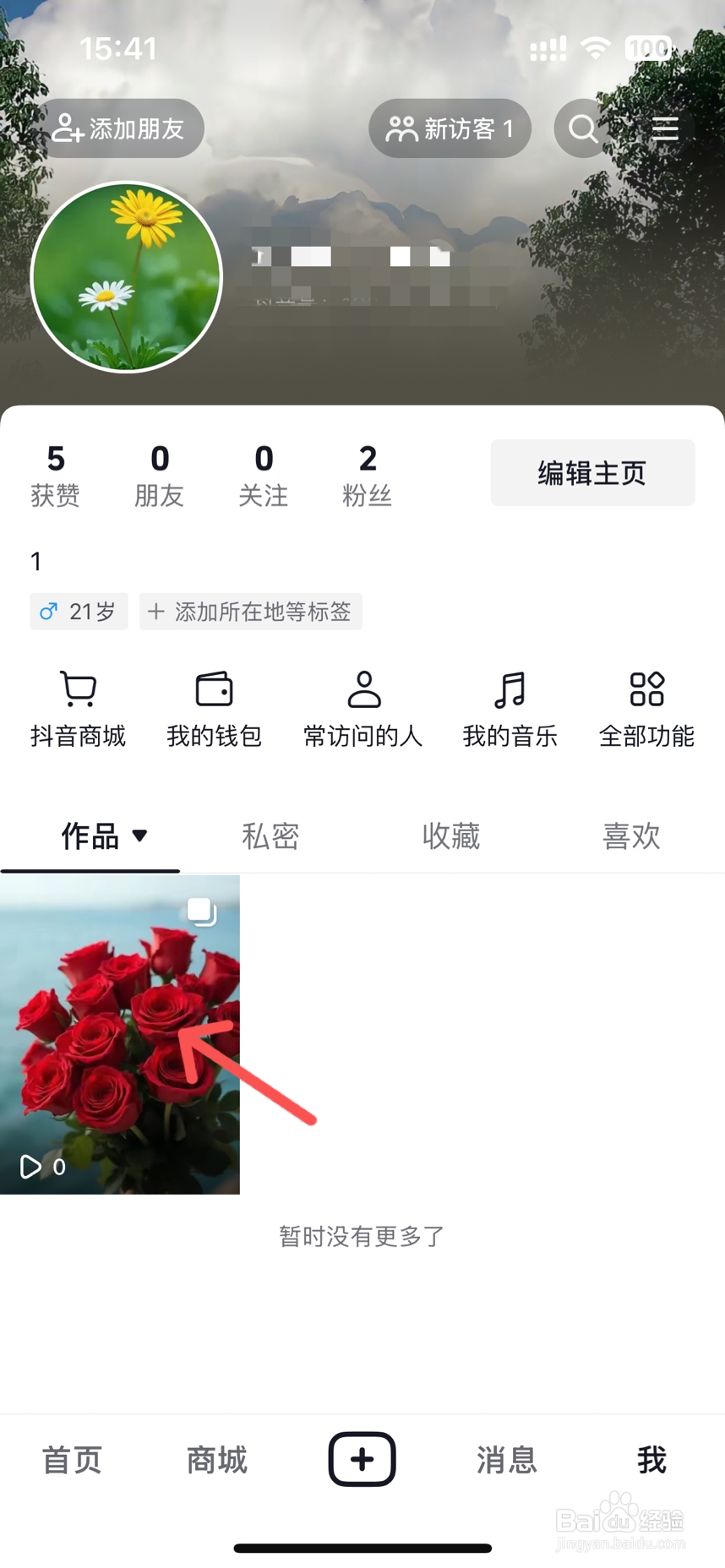The height and width of the screenshot is (1568, 725).
Task: Open 新访客 1 visitor list
Action: pos(450,128)
